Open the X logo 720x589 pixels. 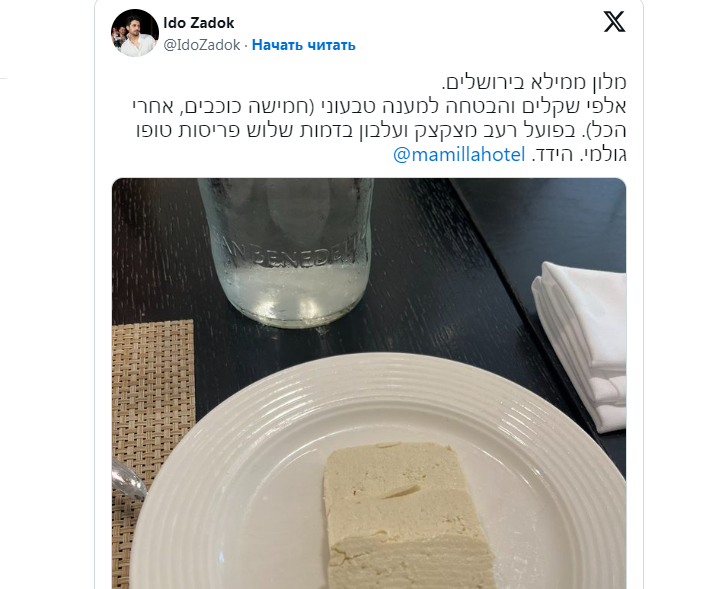pyautogui.click(x=614, y=22)
